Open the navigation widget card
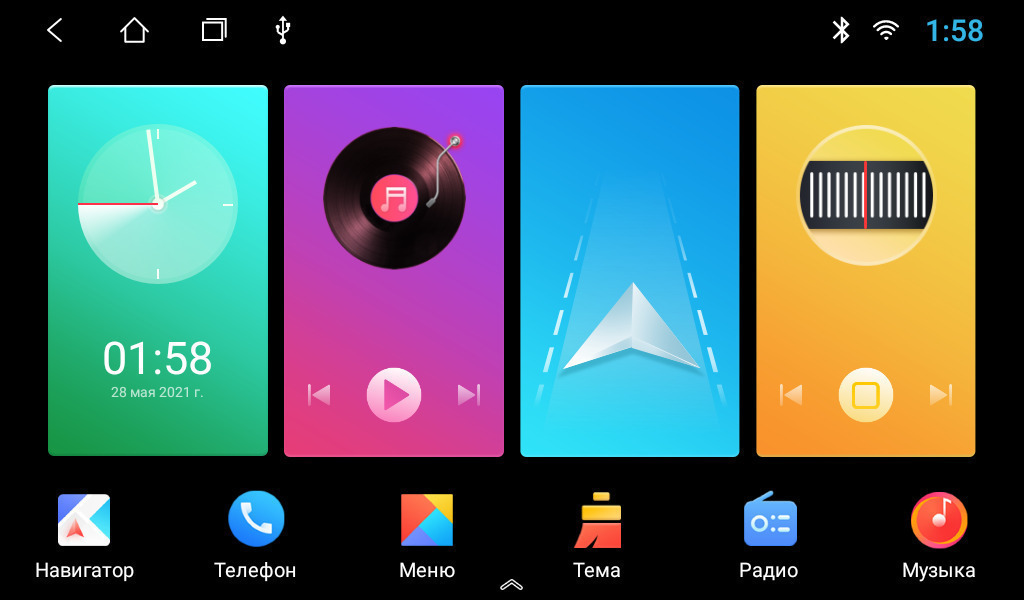Screen dimensions: 1024x600 (630, 270)
